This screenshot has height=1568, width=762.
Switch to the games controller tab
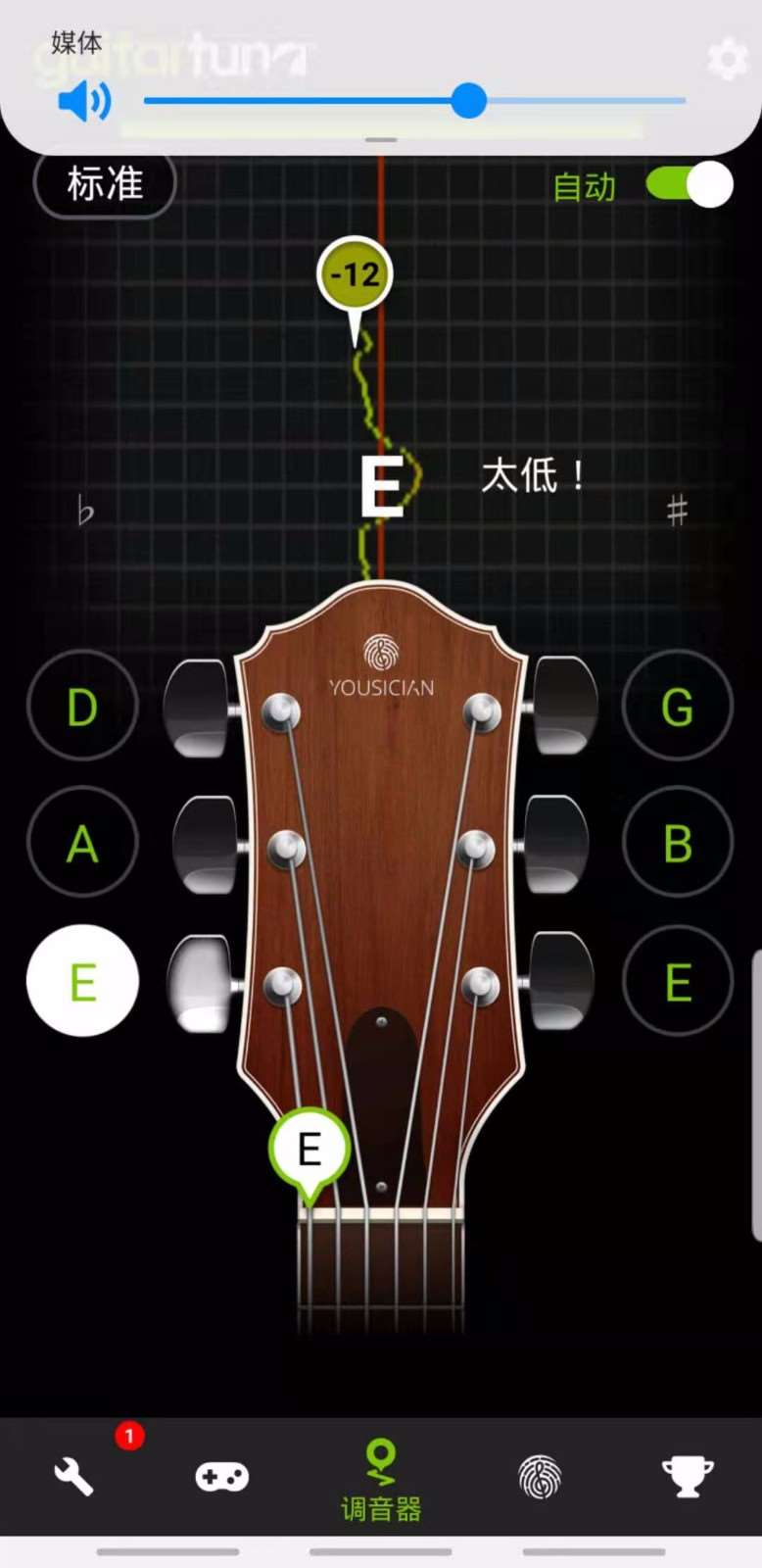[222, 1476]
